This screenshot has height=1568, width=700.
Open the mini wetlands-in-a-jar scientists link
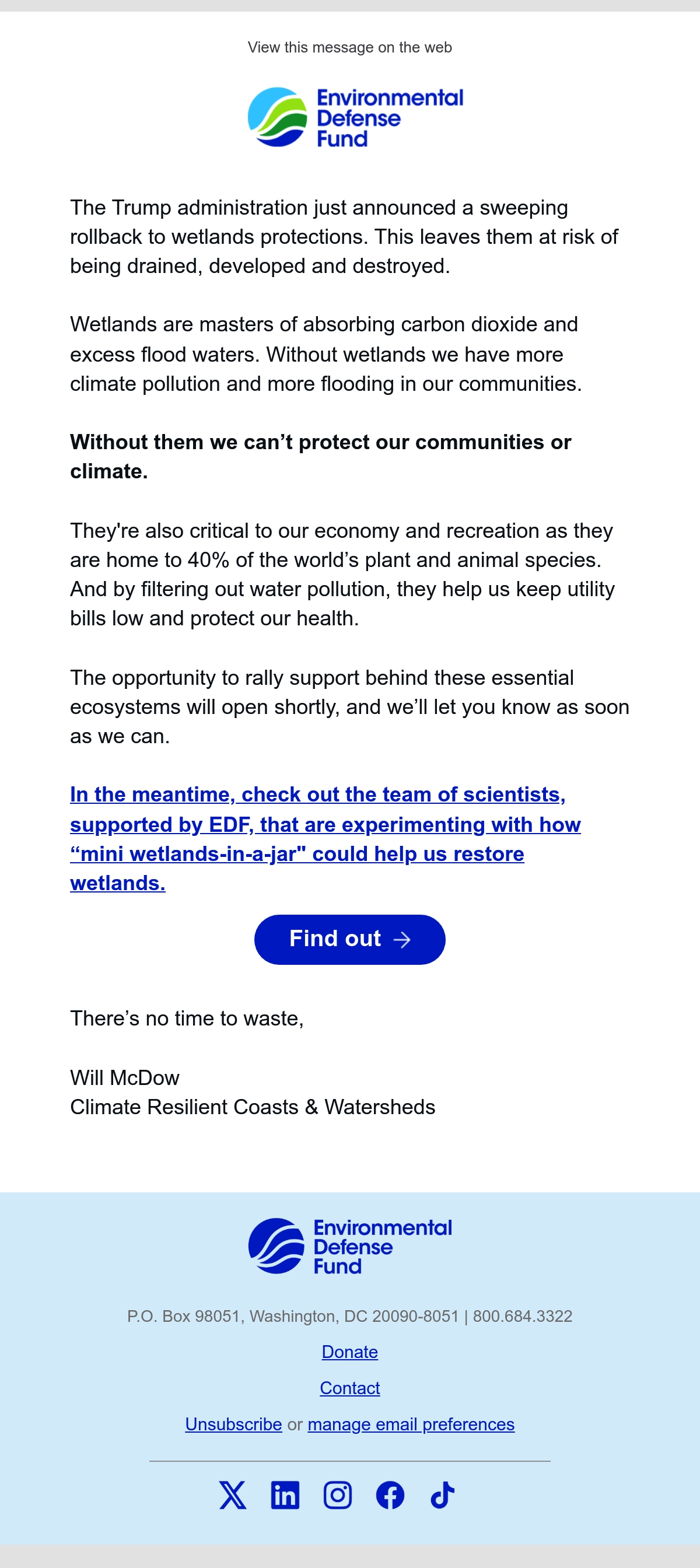325,838
